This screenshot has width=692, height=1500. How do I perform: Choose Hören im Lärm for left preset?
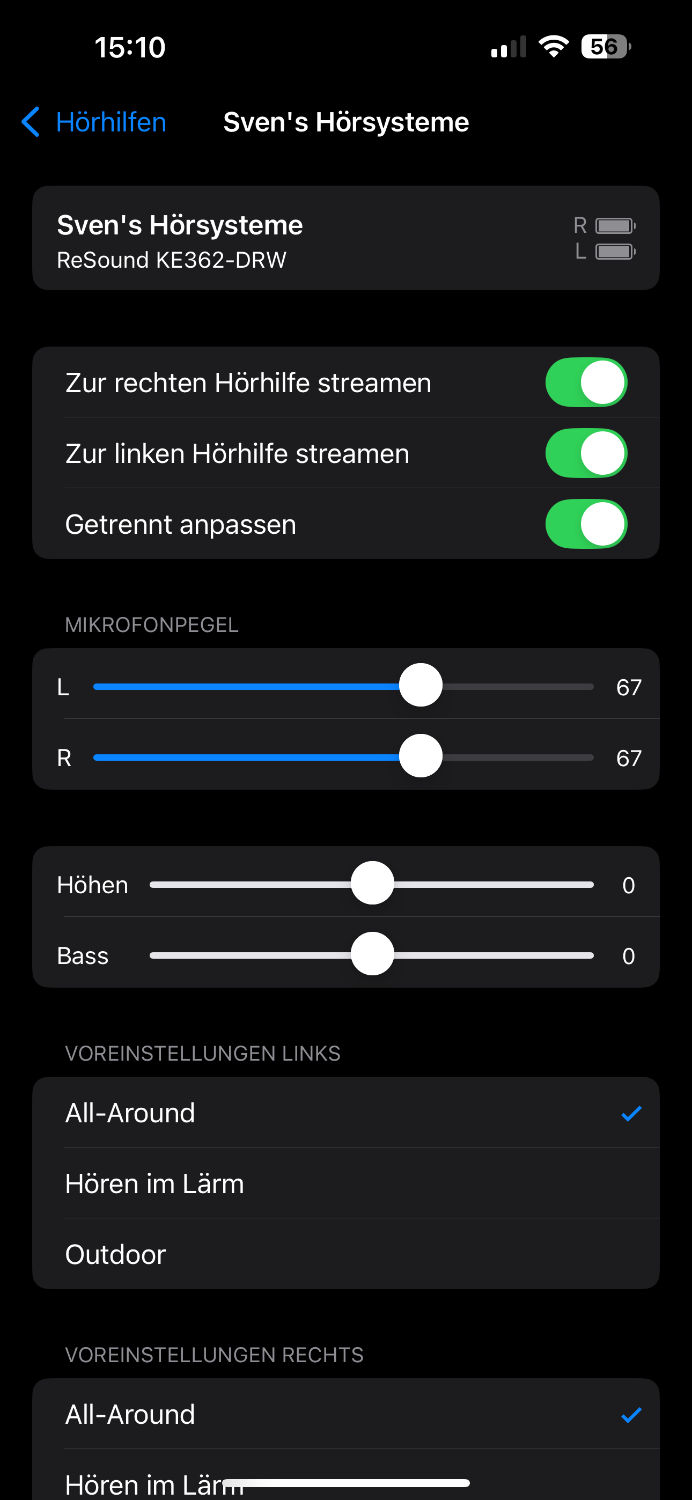(345, 1184)
